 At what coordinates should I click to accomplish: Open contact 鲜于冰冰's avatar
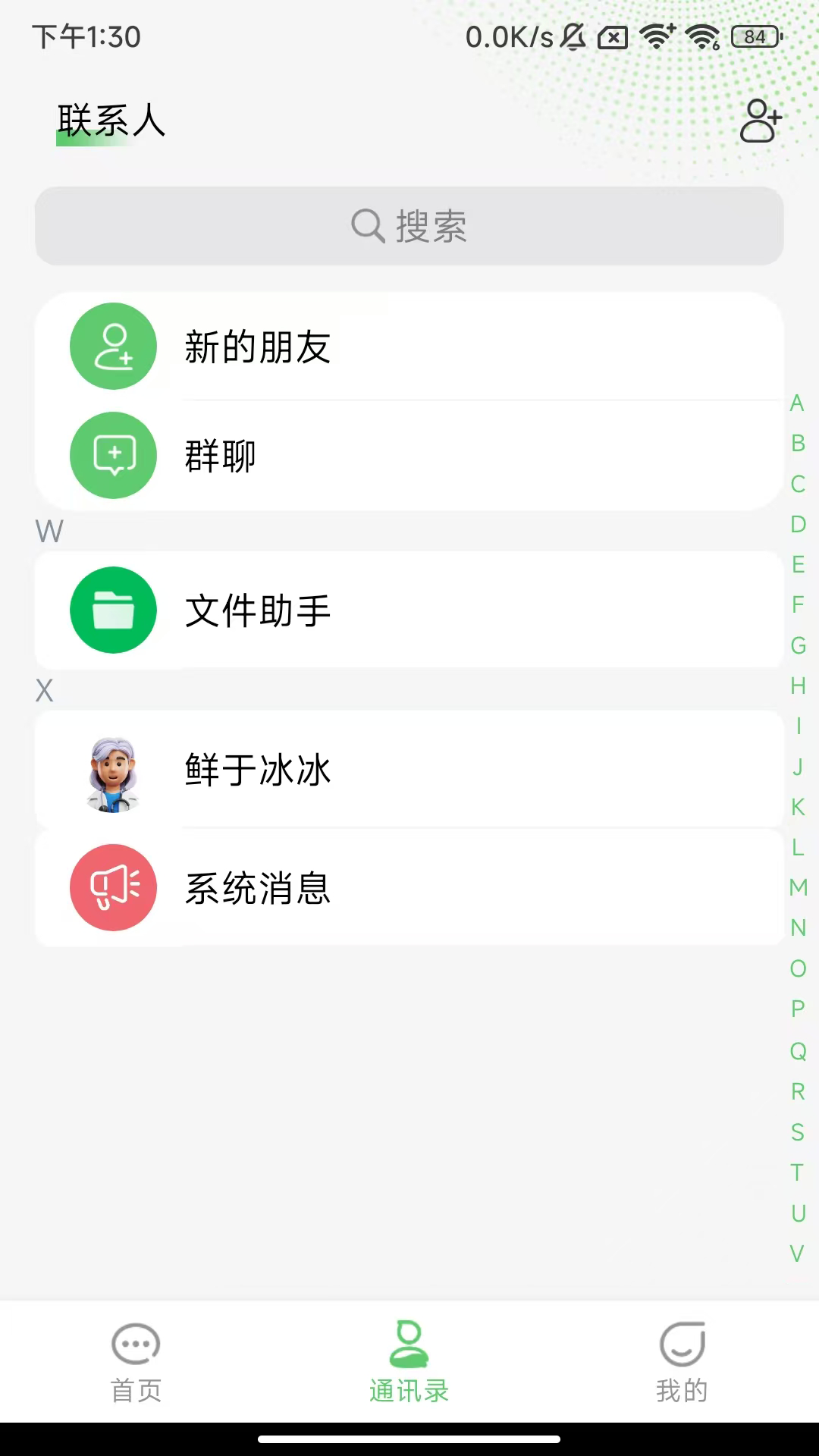click(114, 770)
